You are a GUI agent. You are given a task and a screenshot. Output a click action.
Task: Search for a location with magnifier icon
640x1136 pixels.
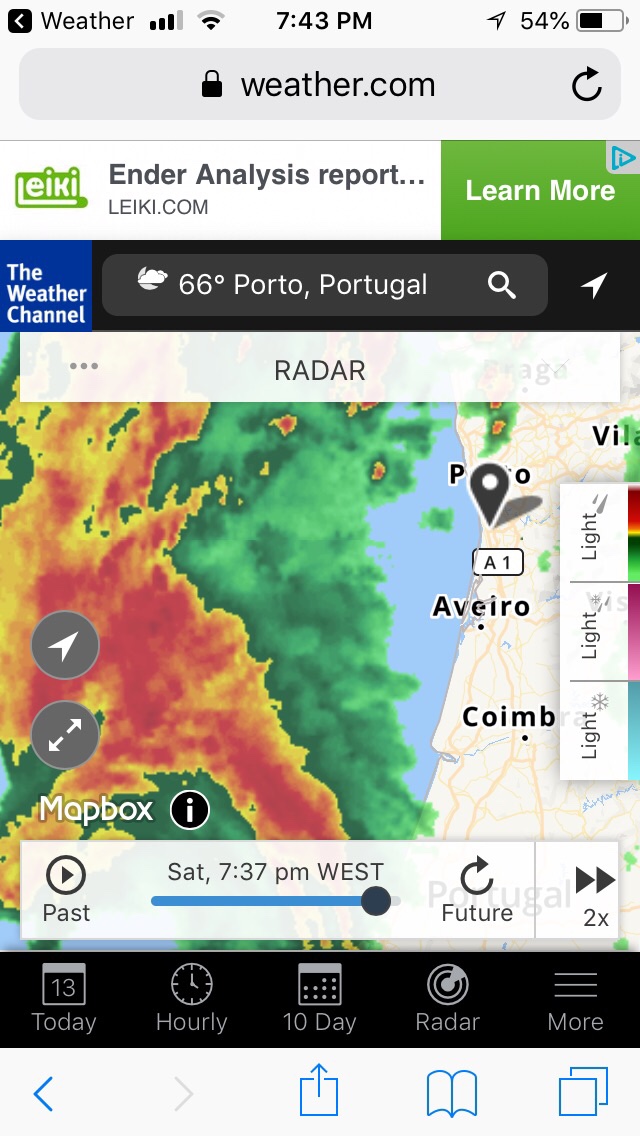tap(502, 285)
